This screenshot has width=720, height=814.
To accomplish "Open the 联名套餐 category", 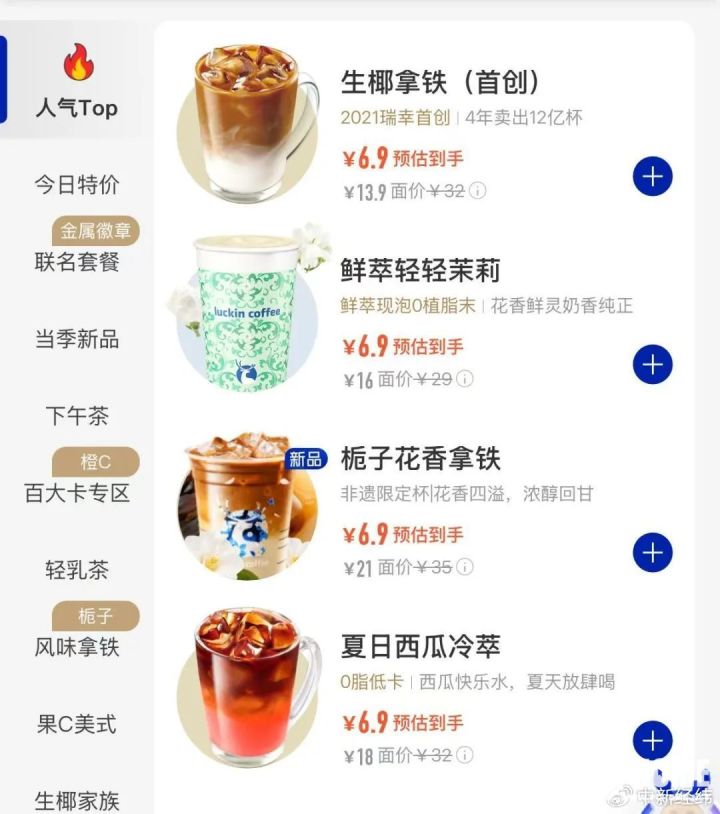I will [x=77, y=262].
